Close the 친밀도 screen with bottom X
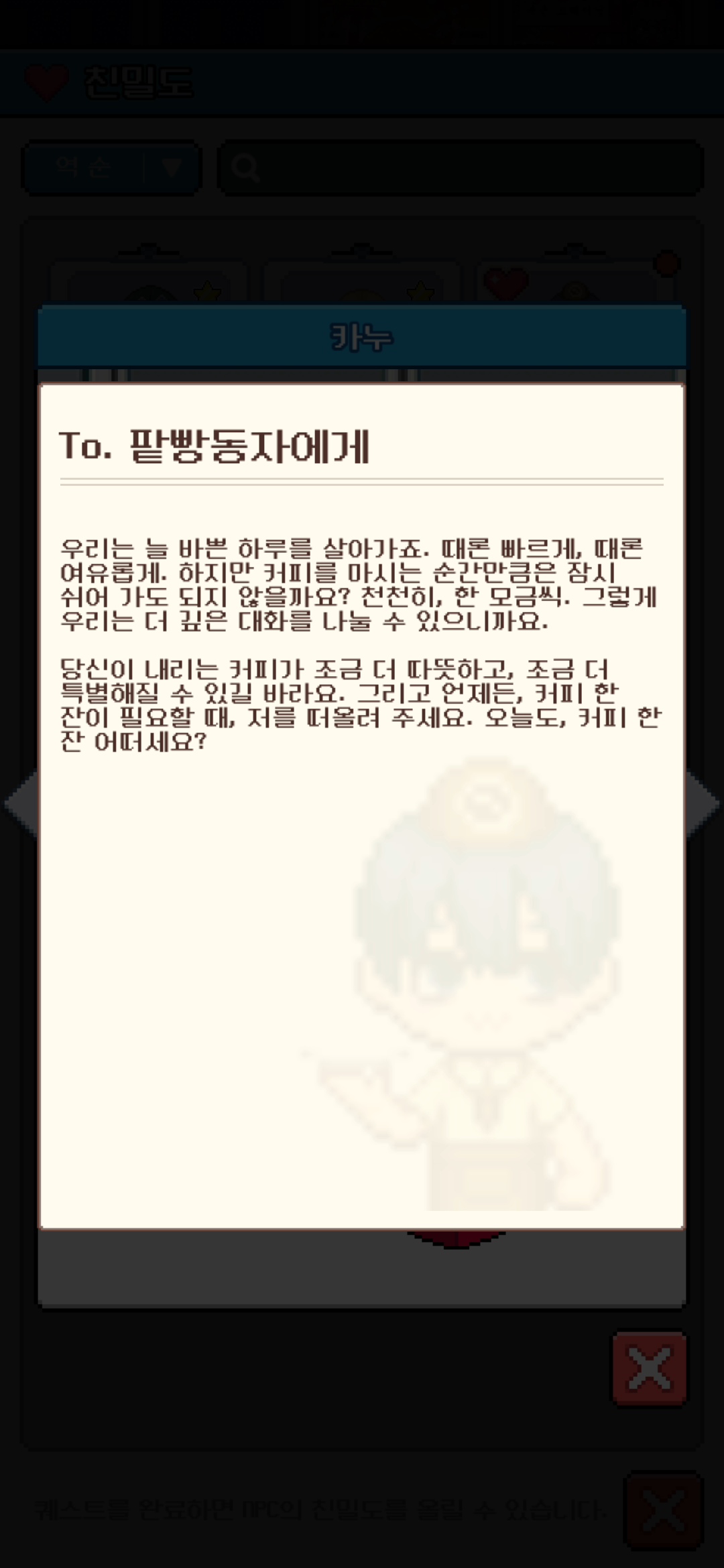This screenshot has width=724, height=1568. pos(664,1511)
